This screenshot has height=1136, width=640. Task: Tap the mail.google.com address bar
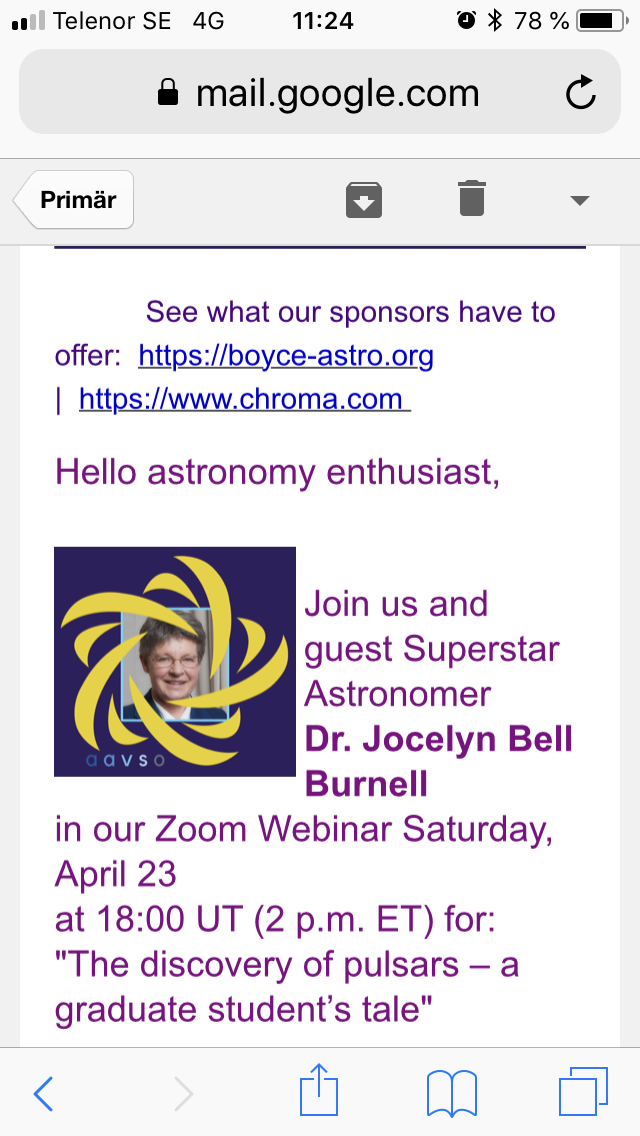click(320, 94)
